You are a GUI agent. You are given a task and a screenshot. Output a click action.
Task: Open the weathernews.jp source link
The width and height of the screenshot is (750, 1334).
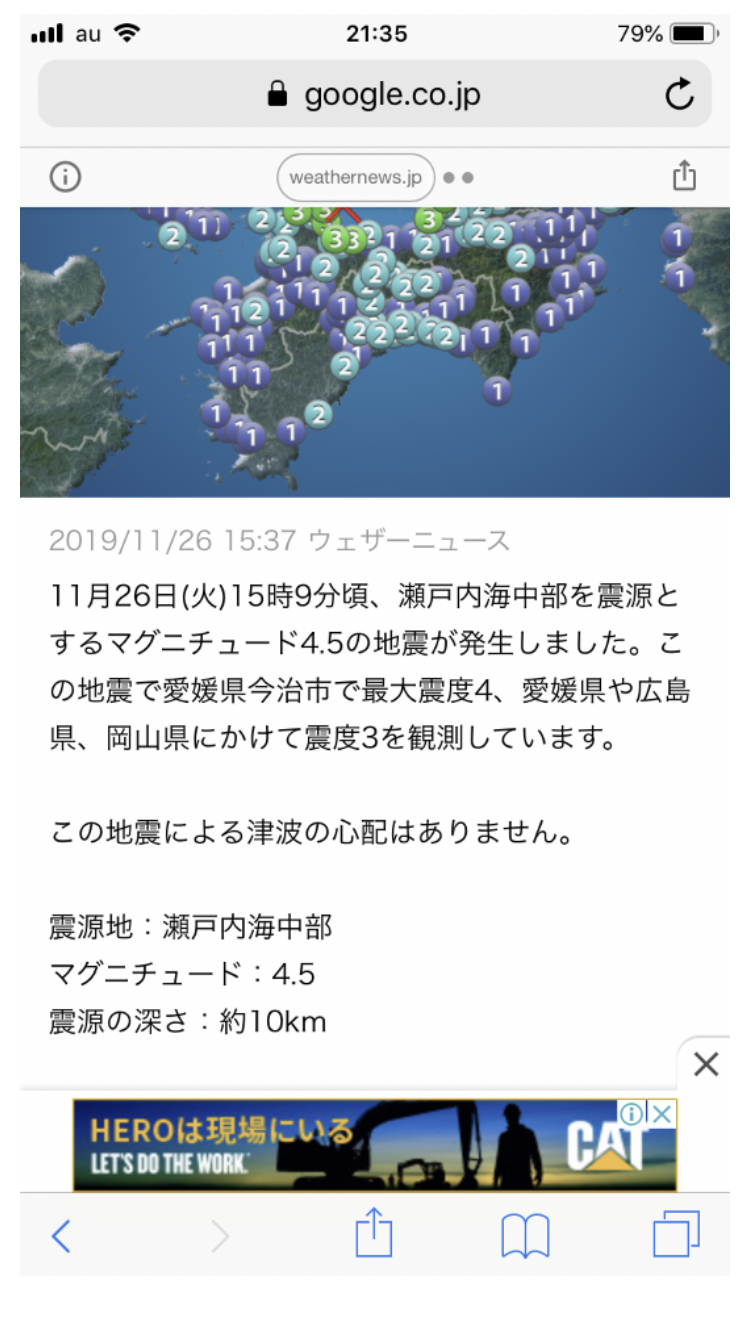pyautogui.click(x=355, y=178)
